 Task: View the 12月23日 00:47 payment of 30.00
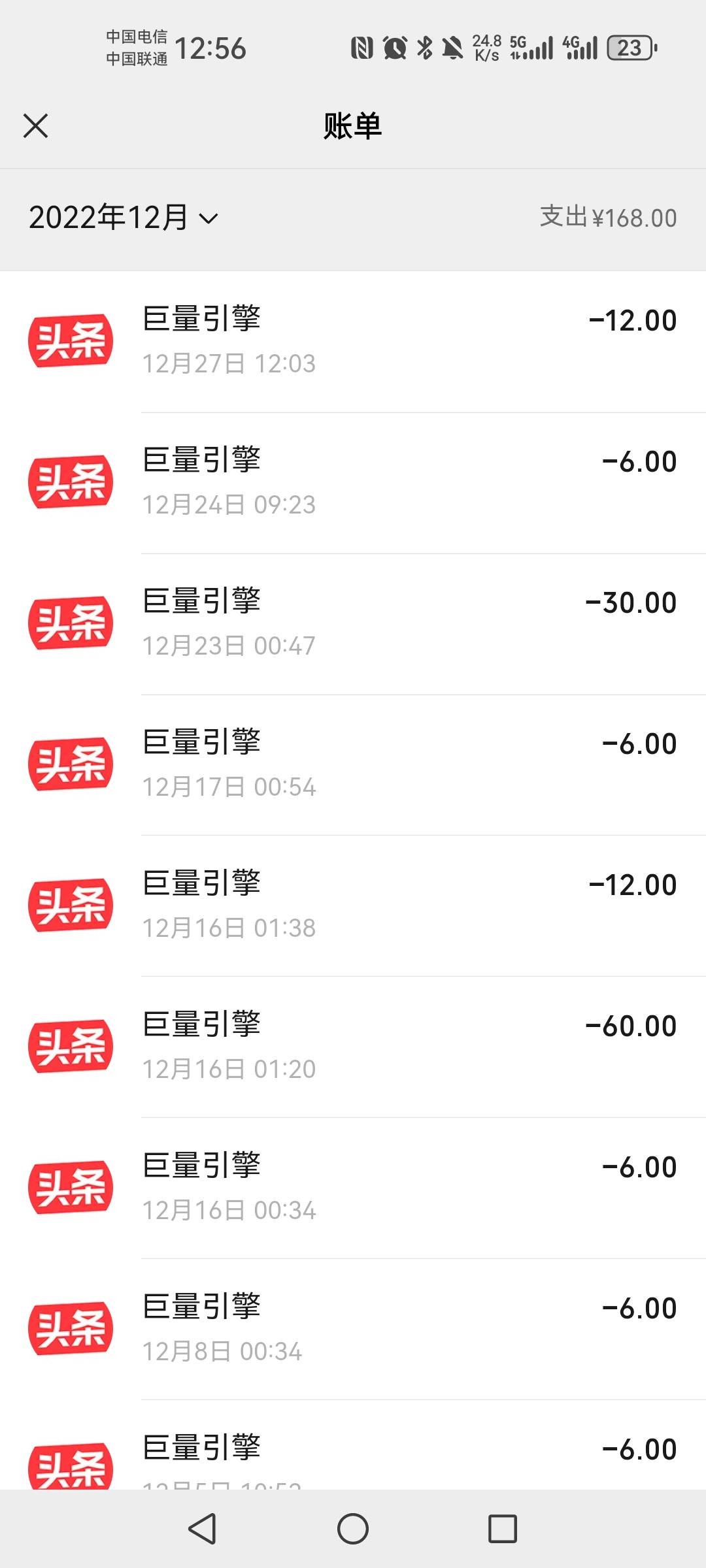click(x=353, y=623)
